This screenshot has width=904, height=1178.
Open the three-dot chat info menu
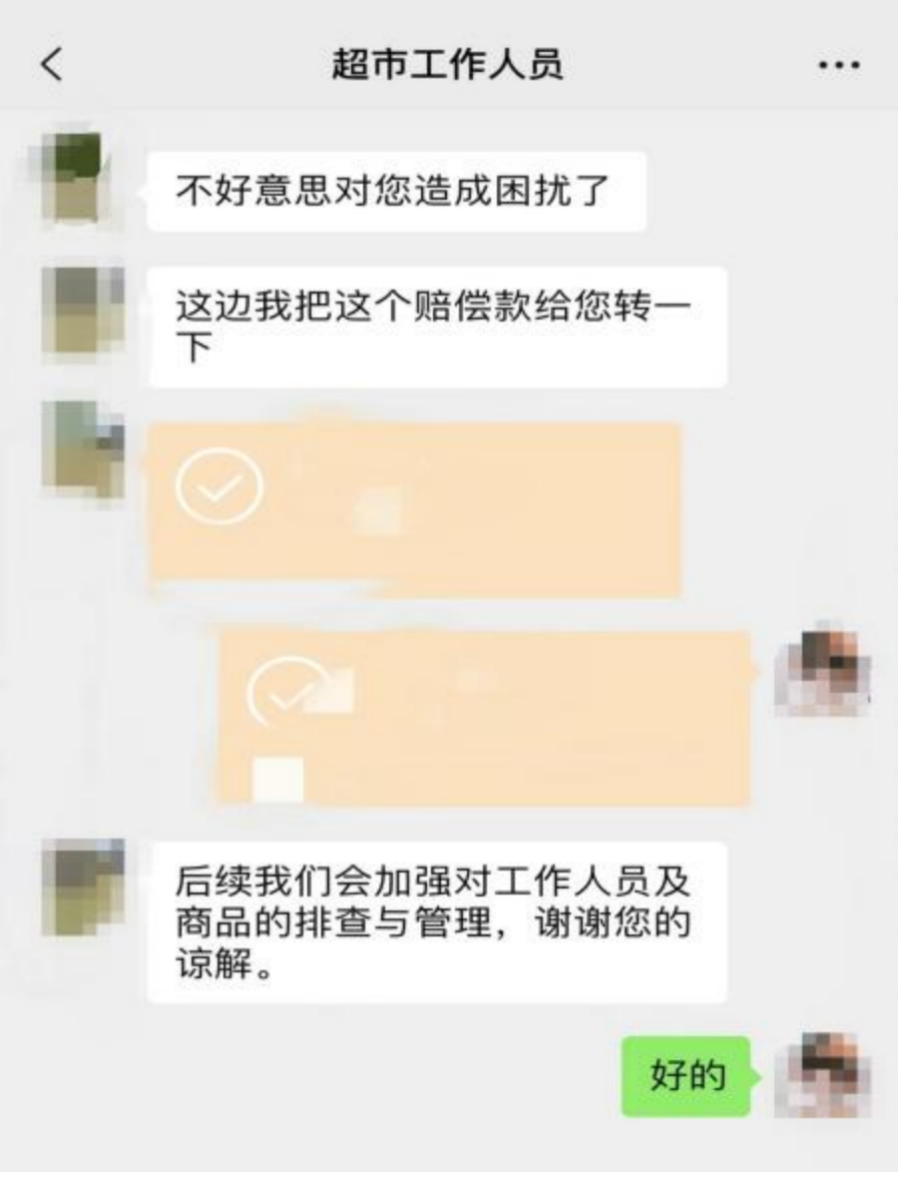click(838, 66)
